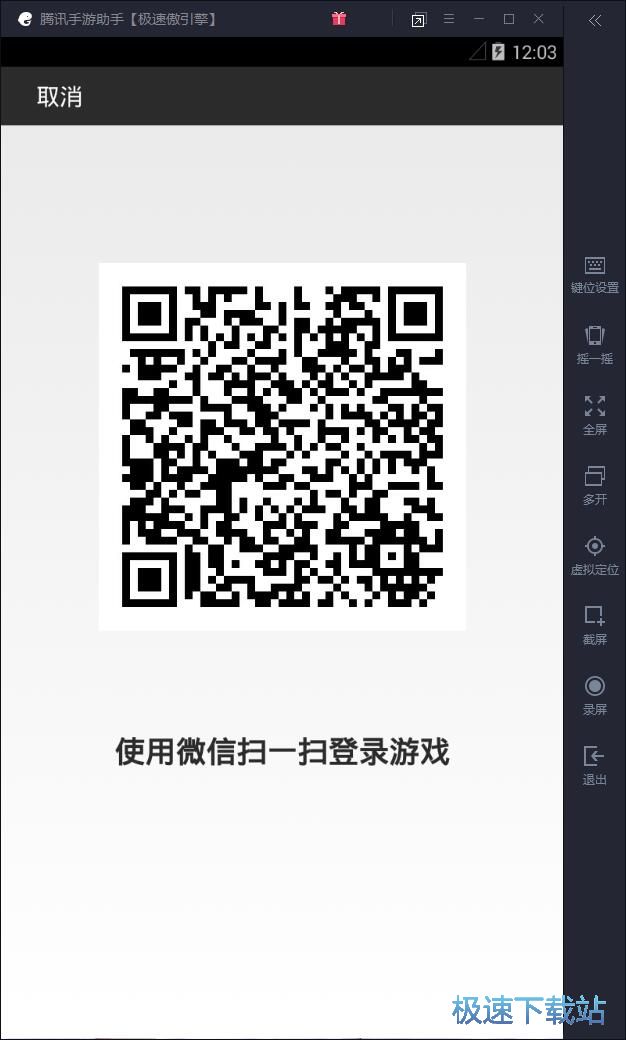Viewport: 626px width, 1040px height.
Task: Open 键位设置 key mapping settings
Action: coord(595,275)
